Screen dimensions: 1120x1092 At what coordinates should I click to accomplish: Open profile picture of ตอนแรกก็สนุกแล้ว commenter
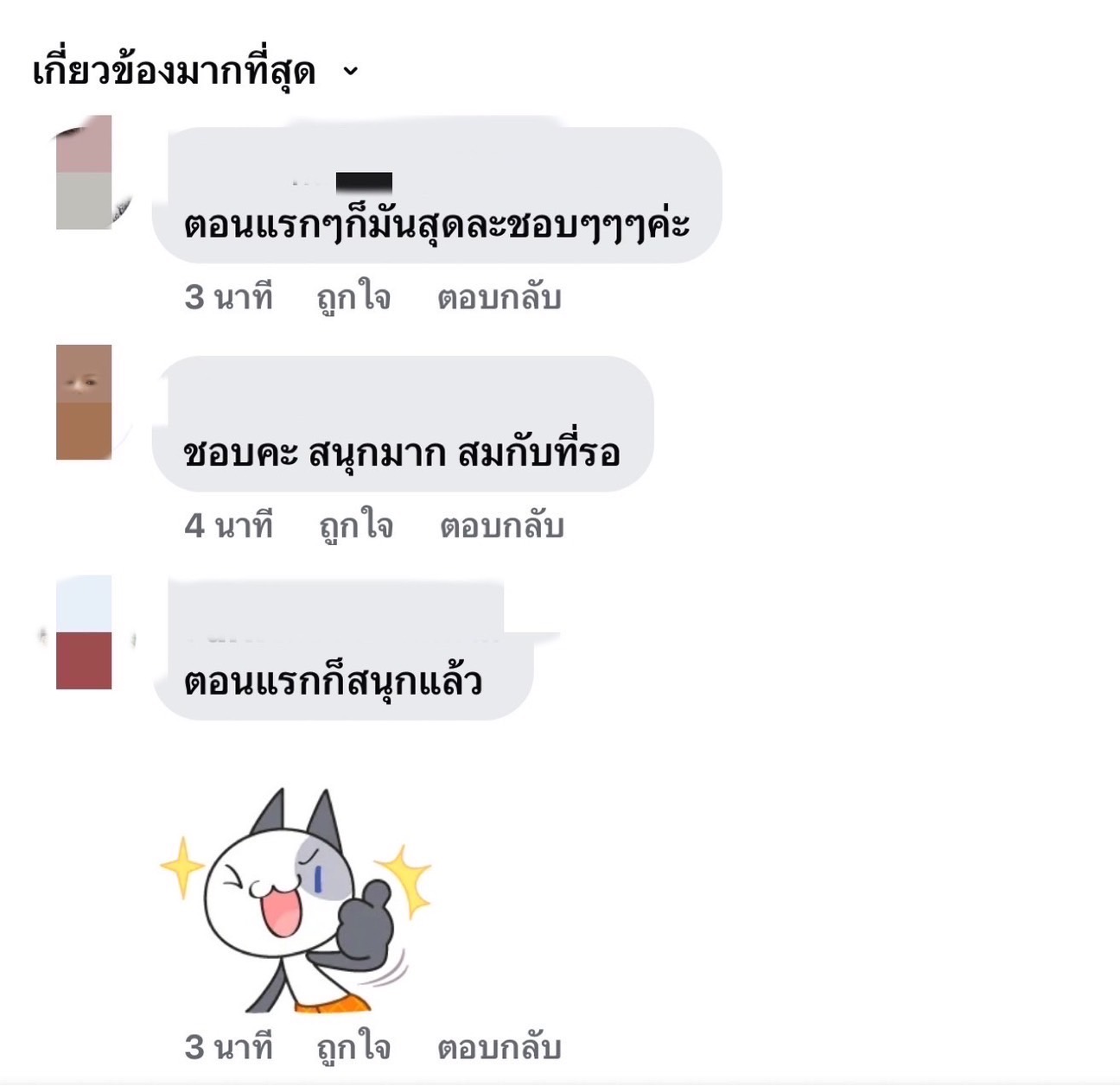pos(84,632)
